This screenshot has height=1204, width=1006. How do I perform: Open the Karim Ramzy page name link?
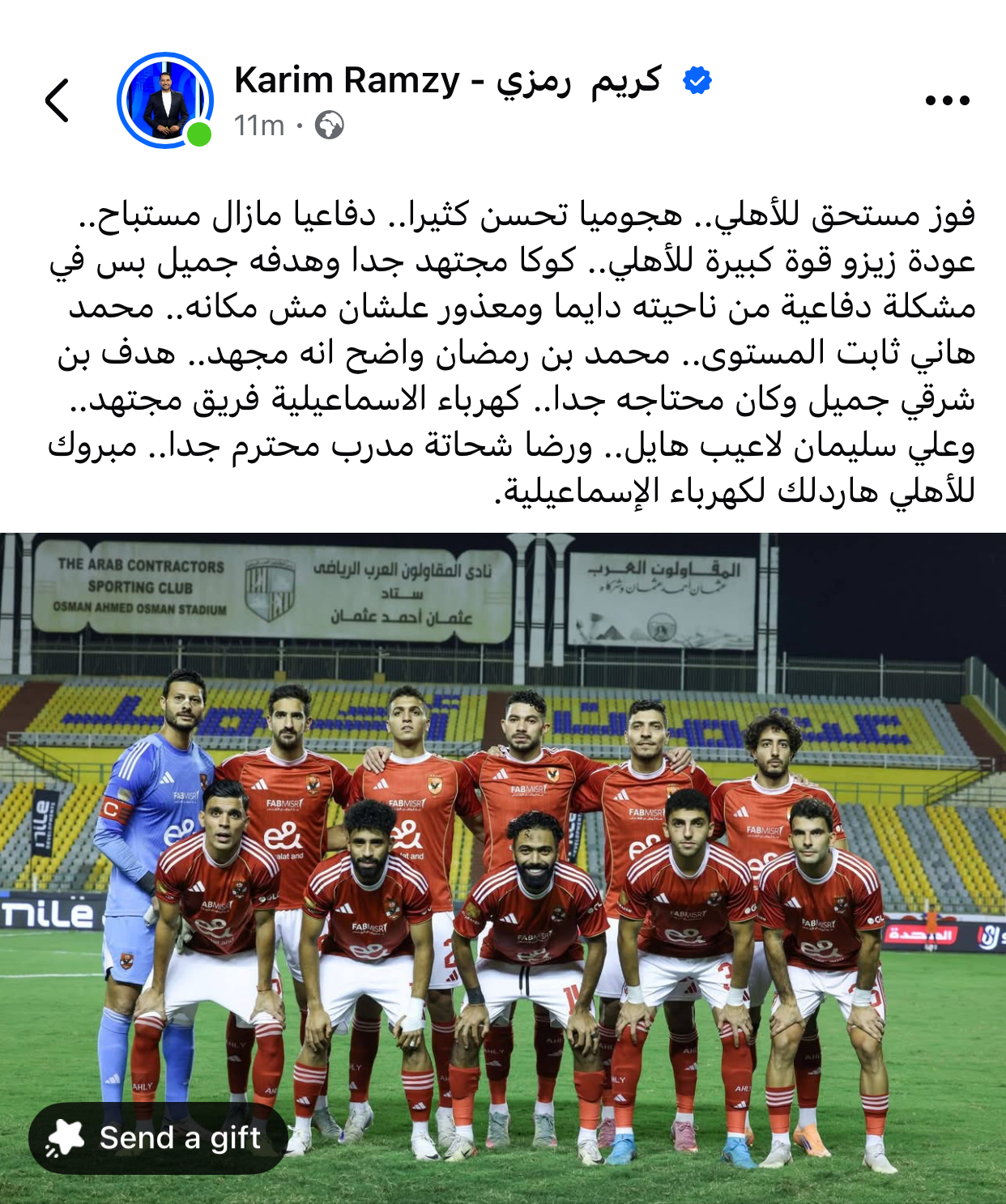point(447,80)
